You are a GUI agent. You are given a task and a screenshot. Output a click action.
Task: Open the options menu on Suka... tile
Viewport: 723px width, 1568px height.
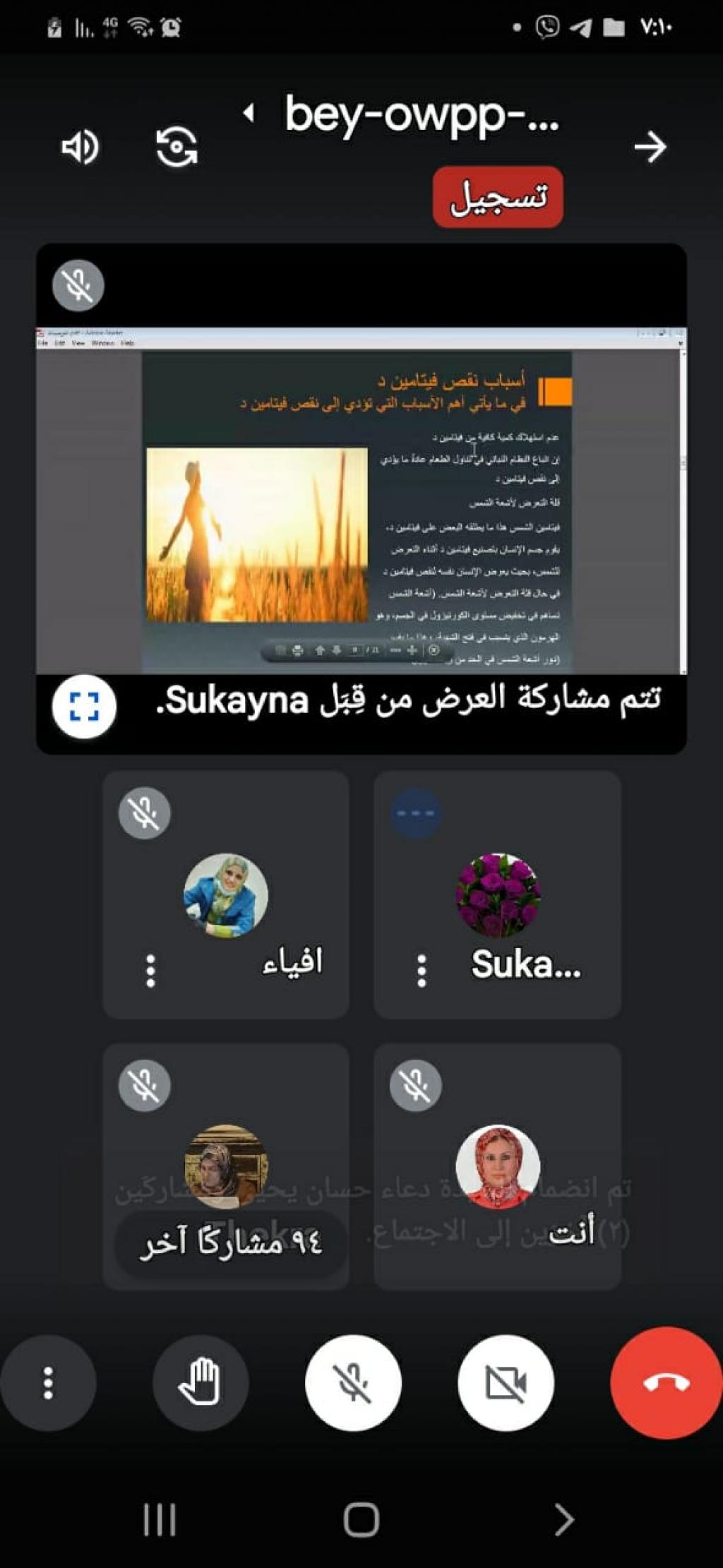422,971
